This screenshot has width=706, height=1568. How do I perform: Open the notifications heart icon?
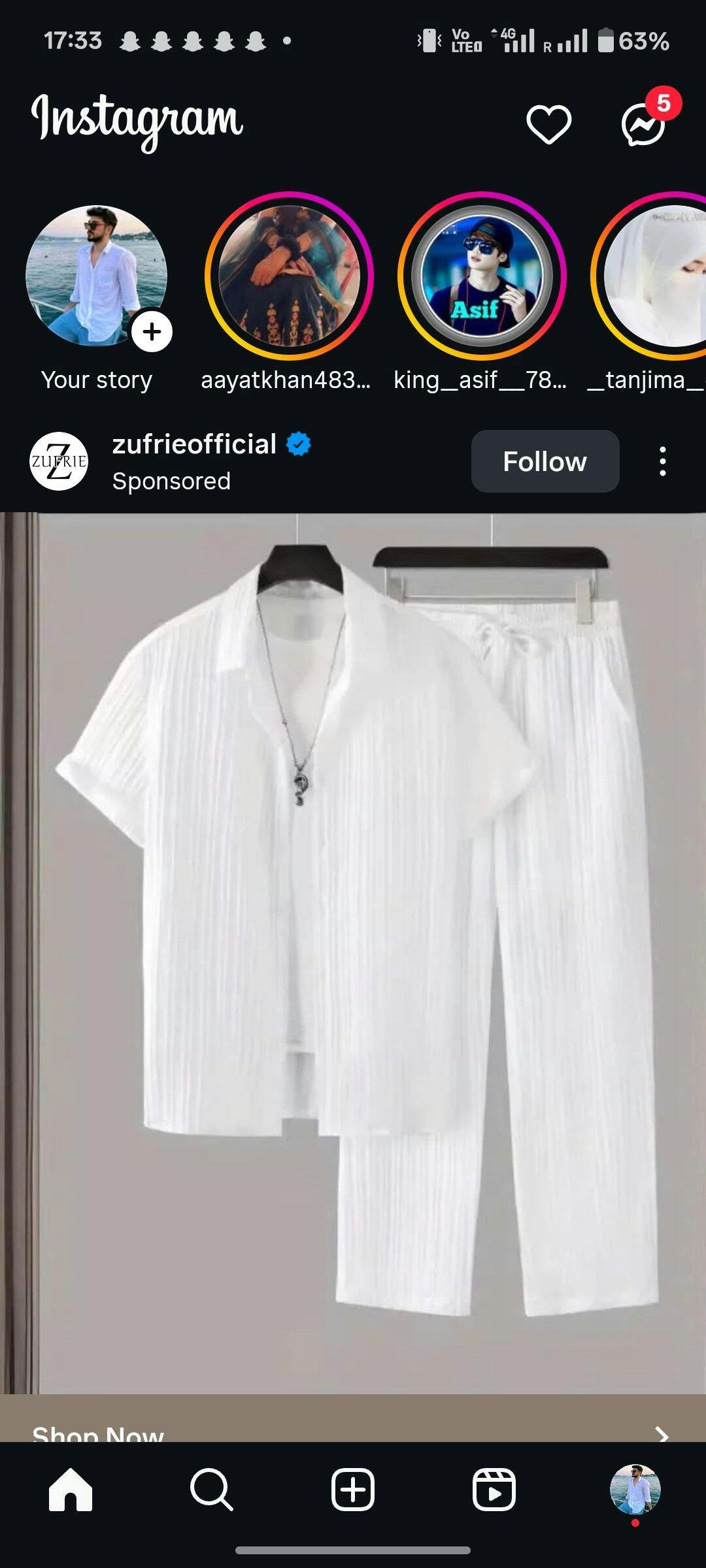coord(548,124)
